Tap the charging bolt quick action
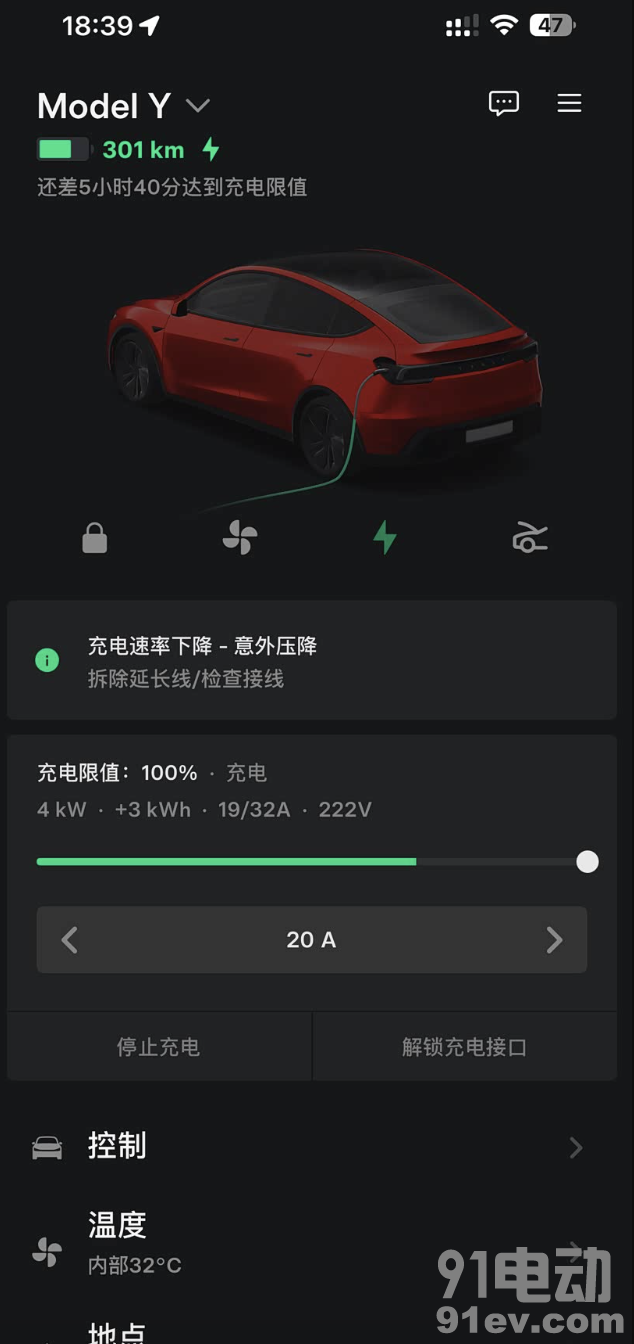634x1344 pixels. point(384,539)
